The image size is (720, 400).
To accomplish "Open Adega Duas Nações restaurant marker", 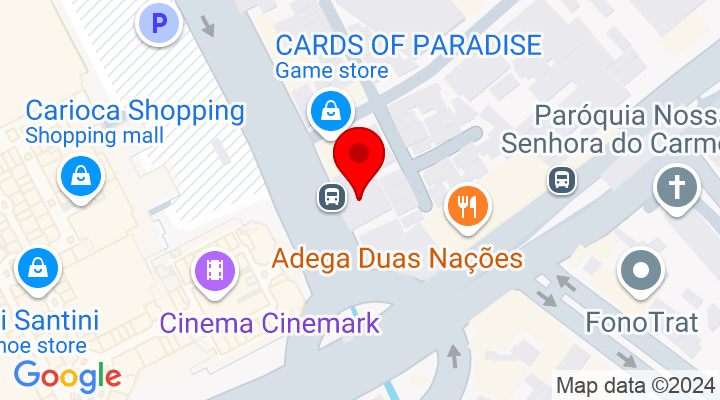I will click(x=467, y=205).
